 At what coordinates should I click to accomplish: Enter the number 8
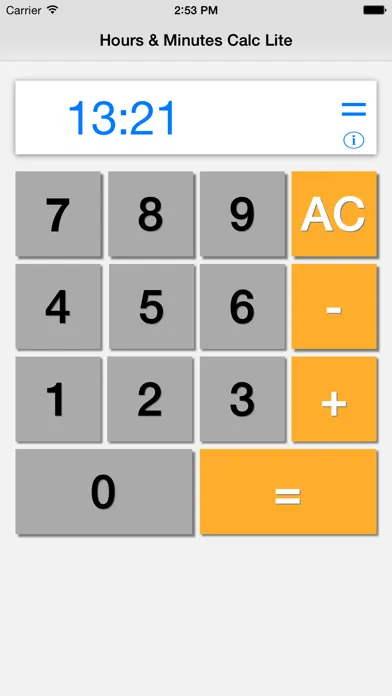pyautogui.click(x=150, y=214)
